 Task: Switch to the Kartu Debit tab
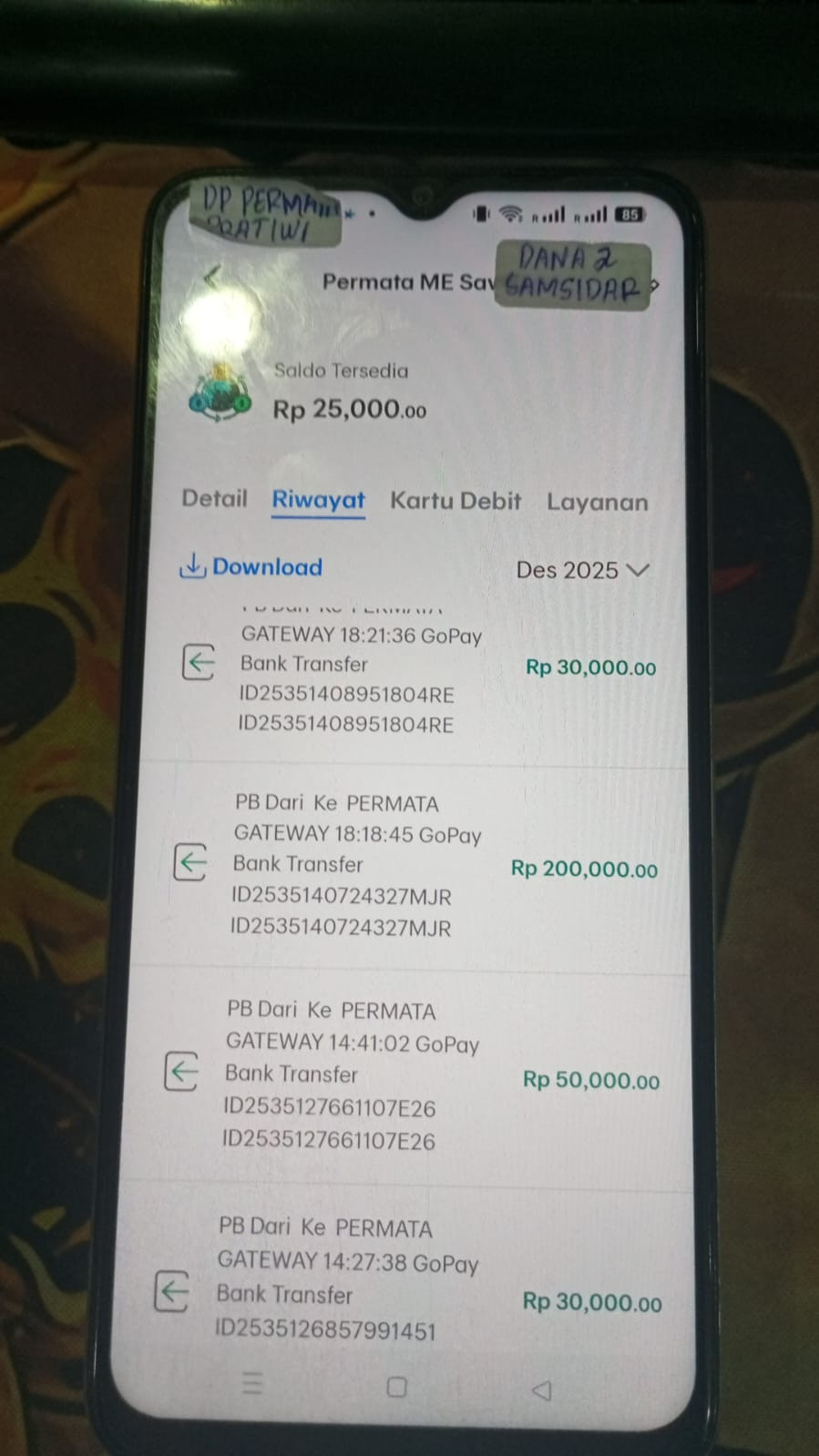coord(456,501)
